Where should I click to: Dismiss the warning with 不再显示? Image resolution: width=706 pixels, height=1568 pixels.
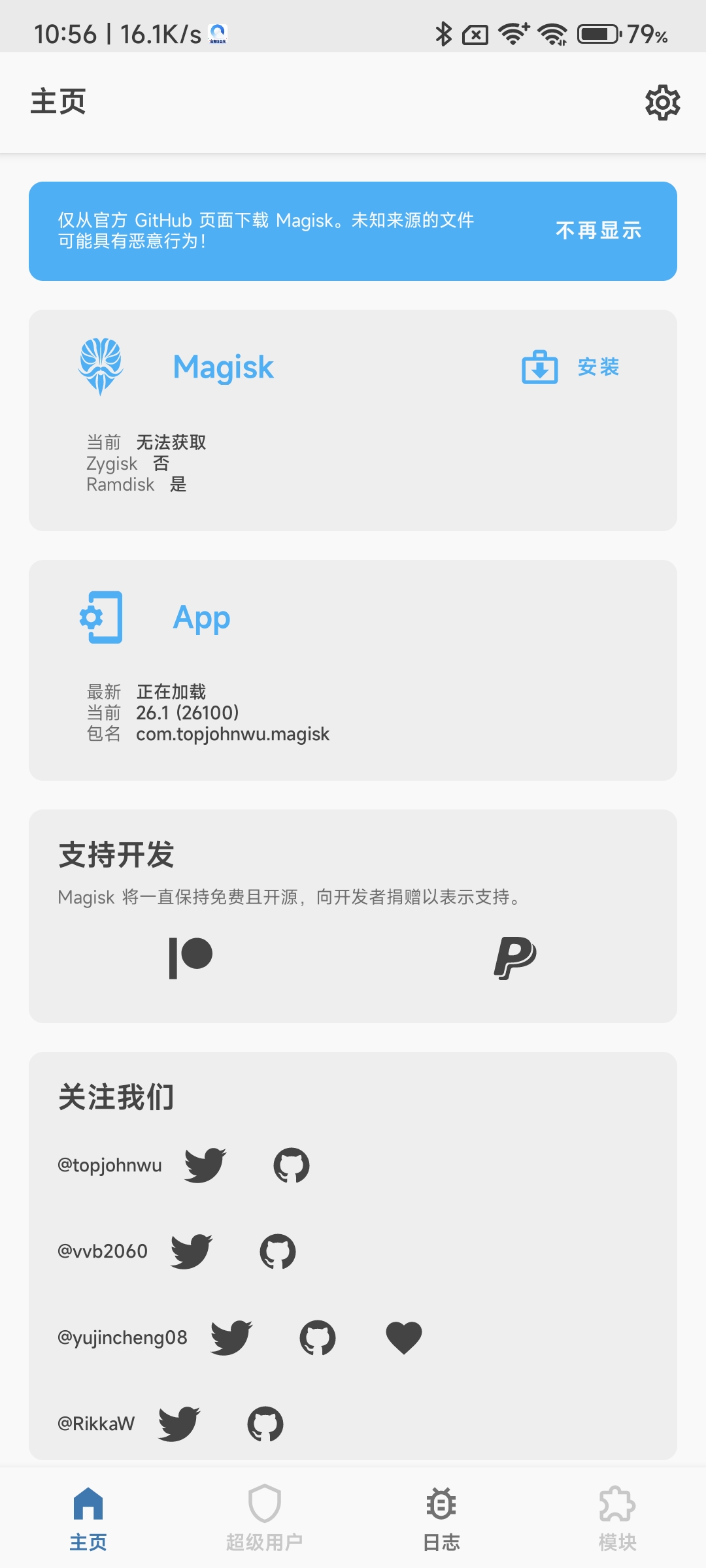(598, 231)
